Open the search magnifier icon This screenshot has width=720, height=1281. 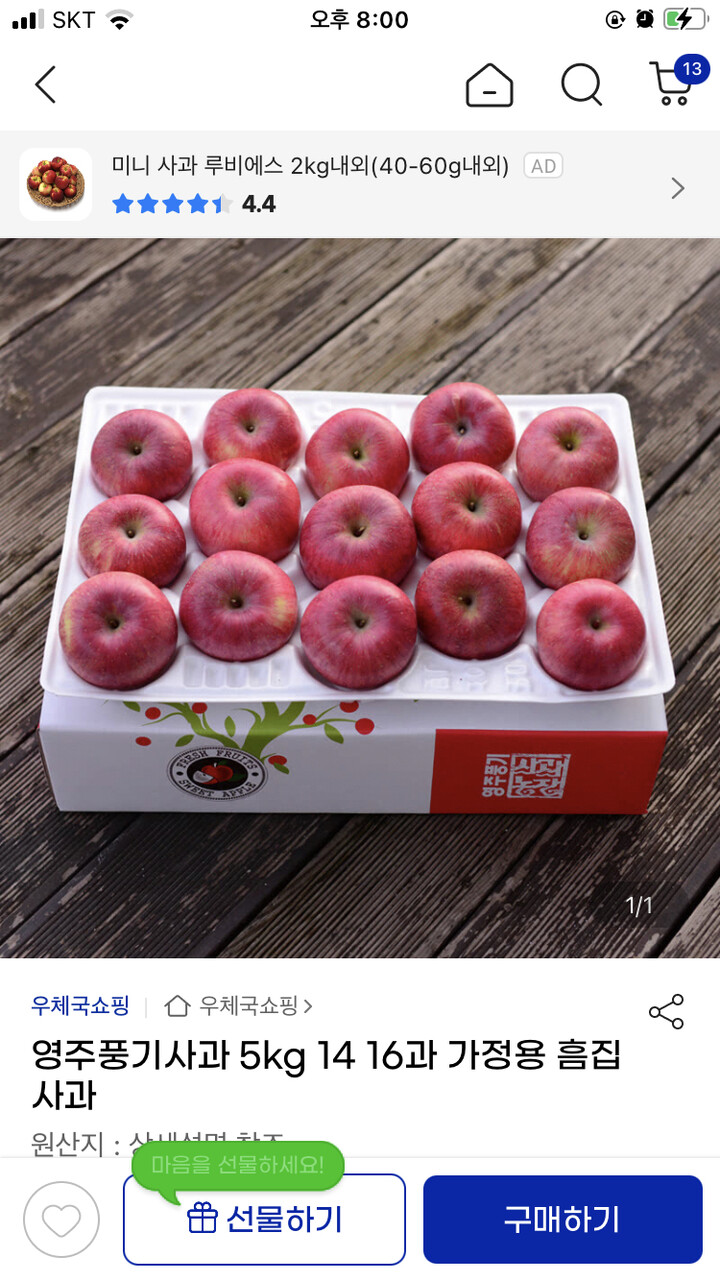tap(582, 85)
